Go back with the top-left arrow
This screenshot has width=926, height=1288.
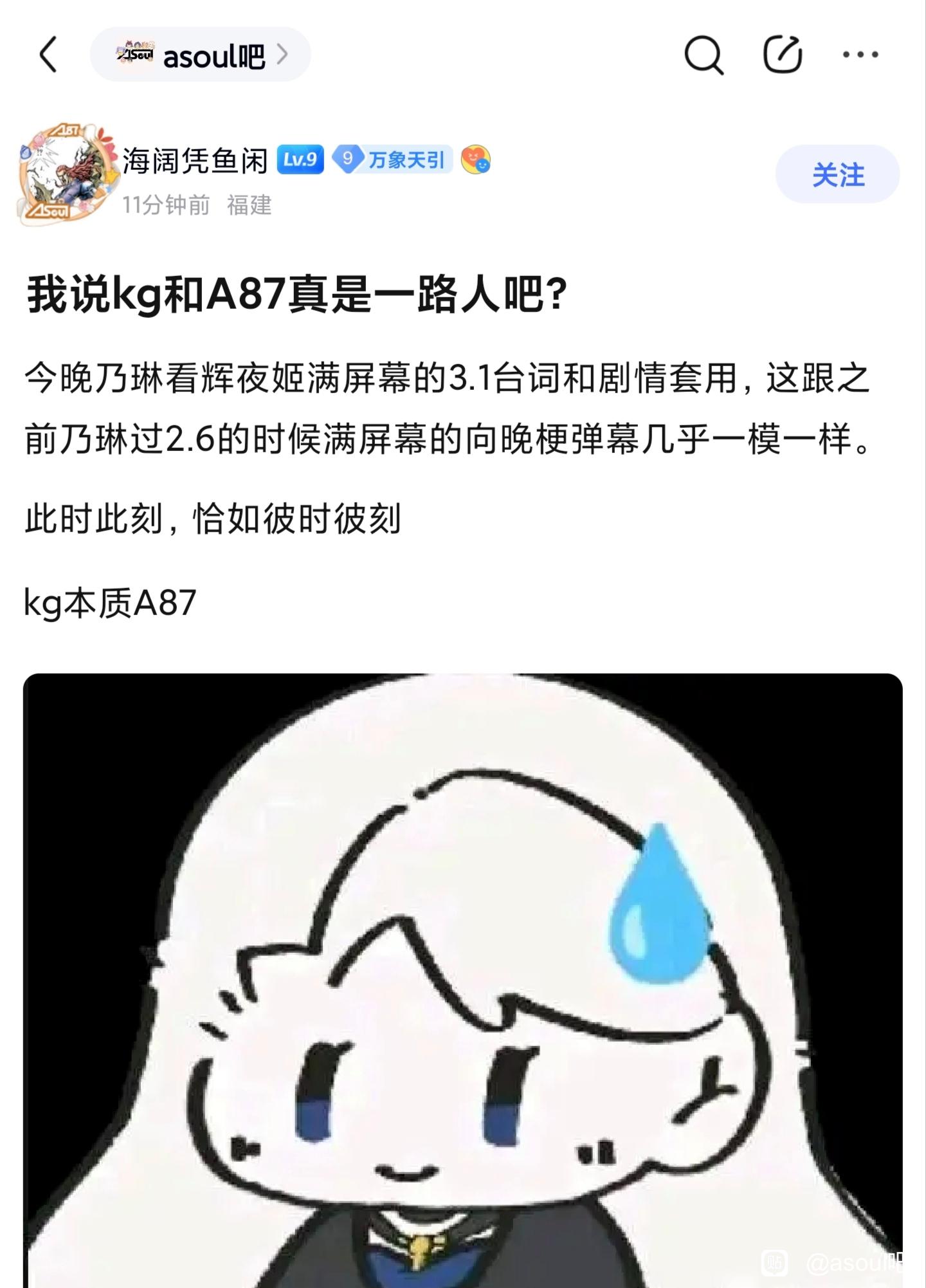(x=49, y=55)
